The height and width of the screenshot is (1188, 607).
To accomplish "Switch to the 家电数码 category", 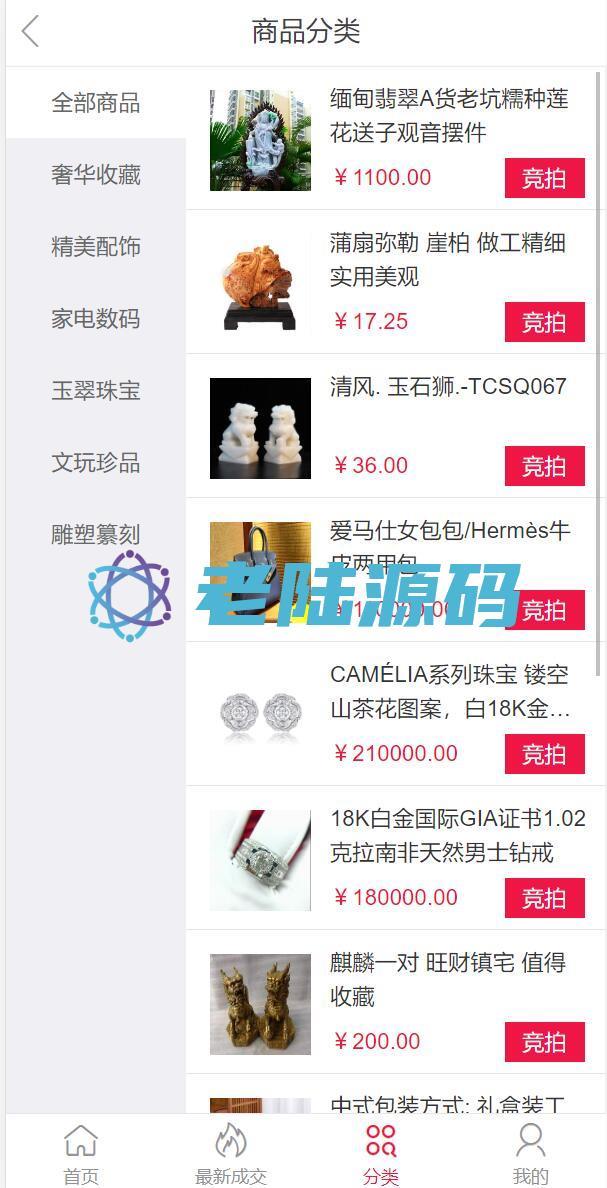I will [96, 319].
